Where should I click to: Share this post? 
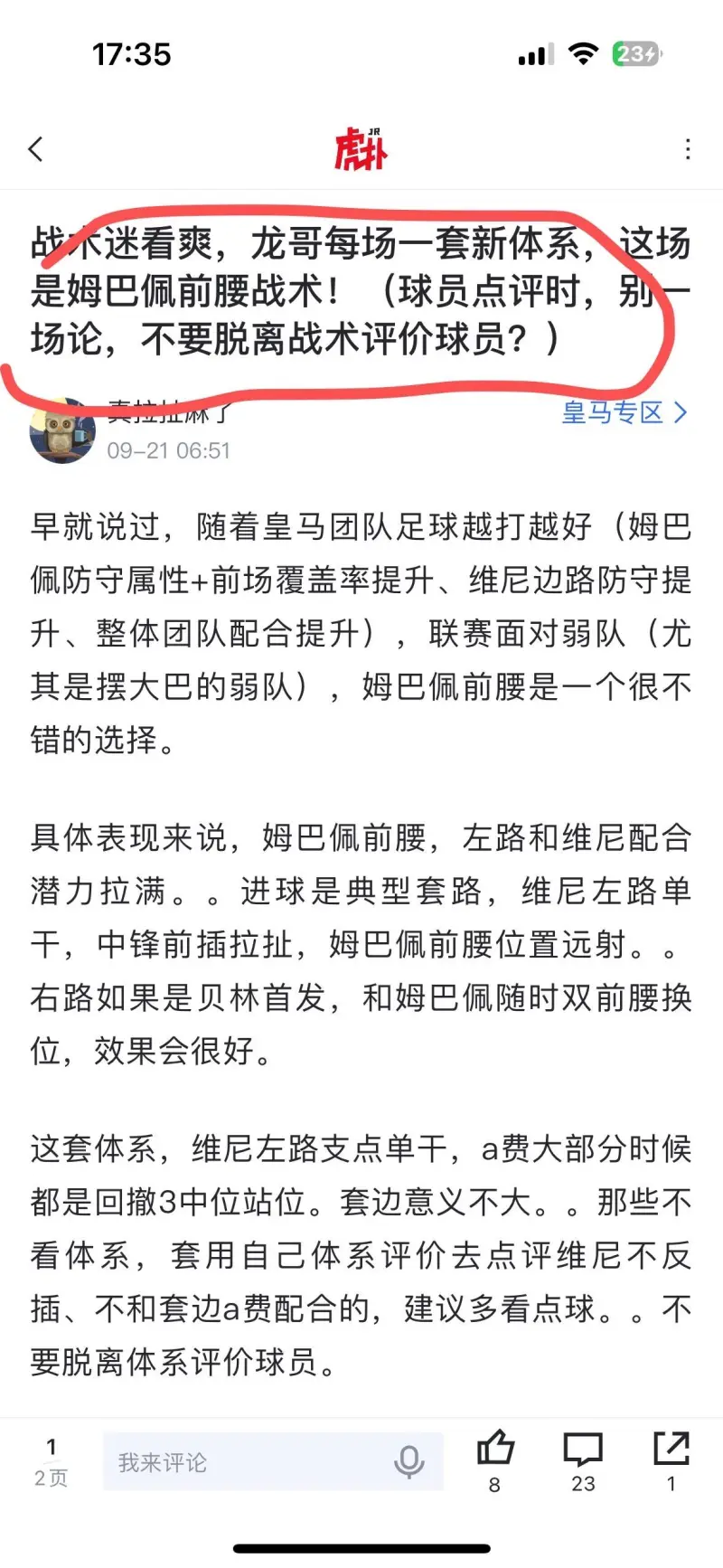tap(671, 1450)
